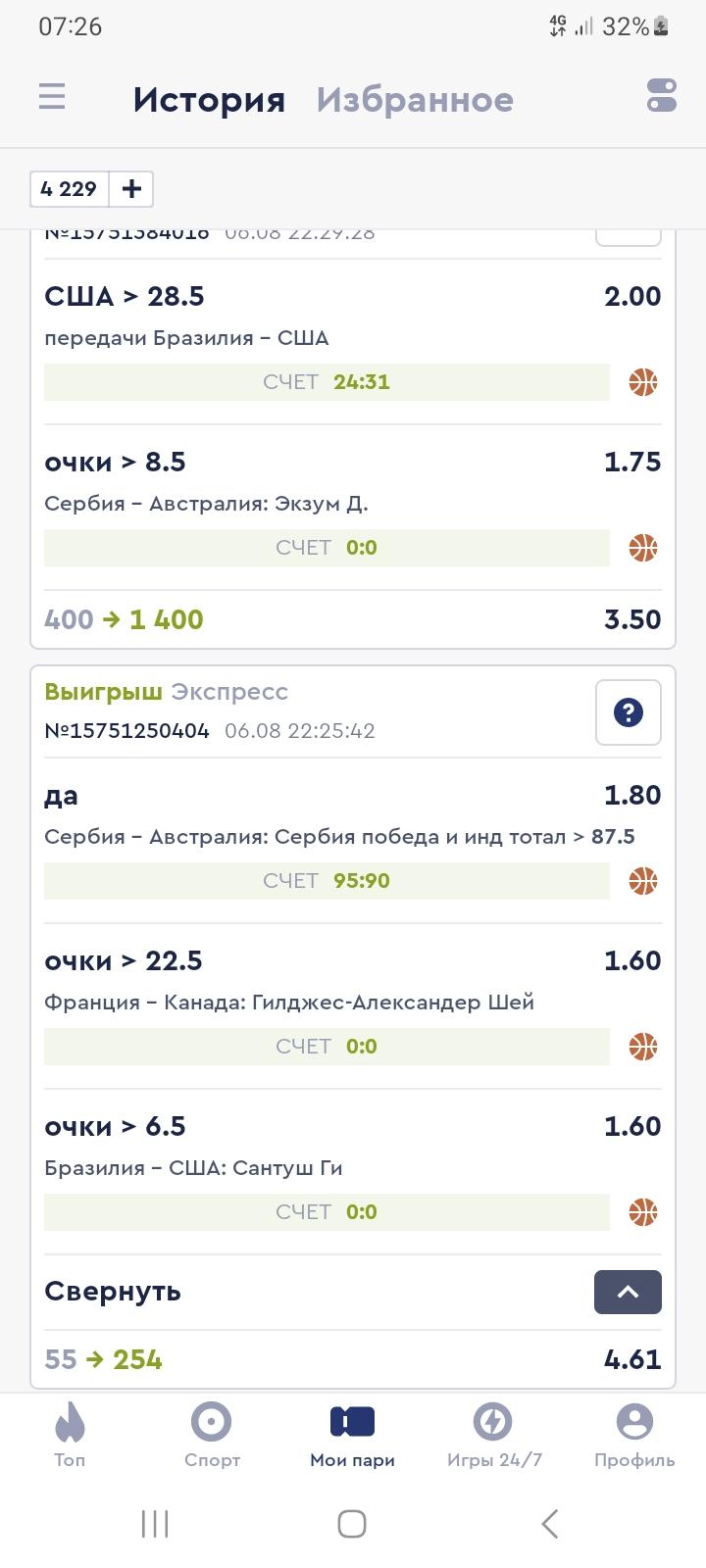Tap the plus button next to balance
Screen dimensions: 706x1568
tap(131, 188)
